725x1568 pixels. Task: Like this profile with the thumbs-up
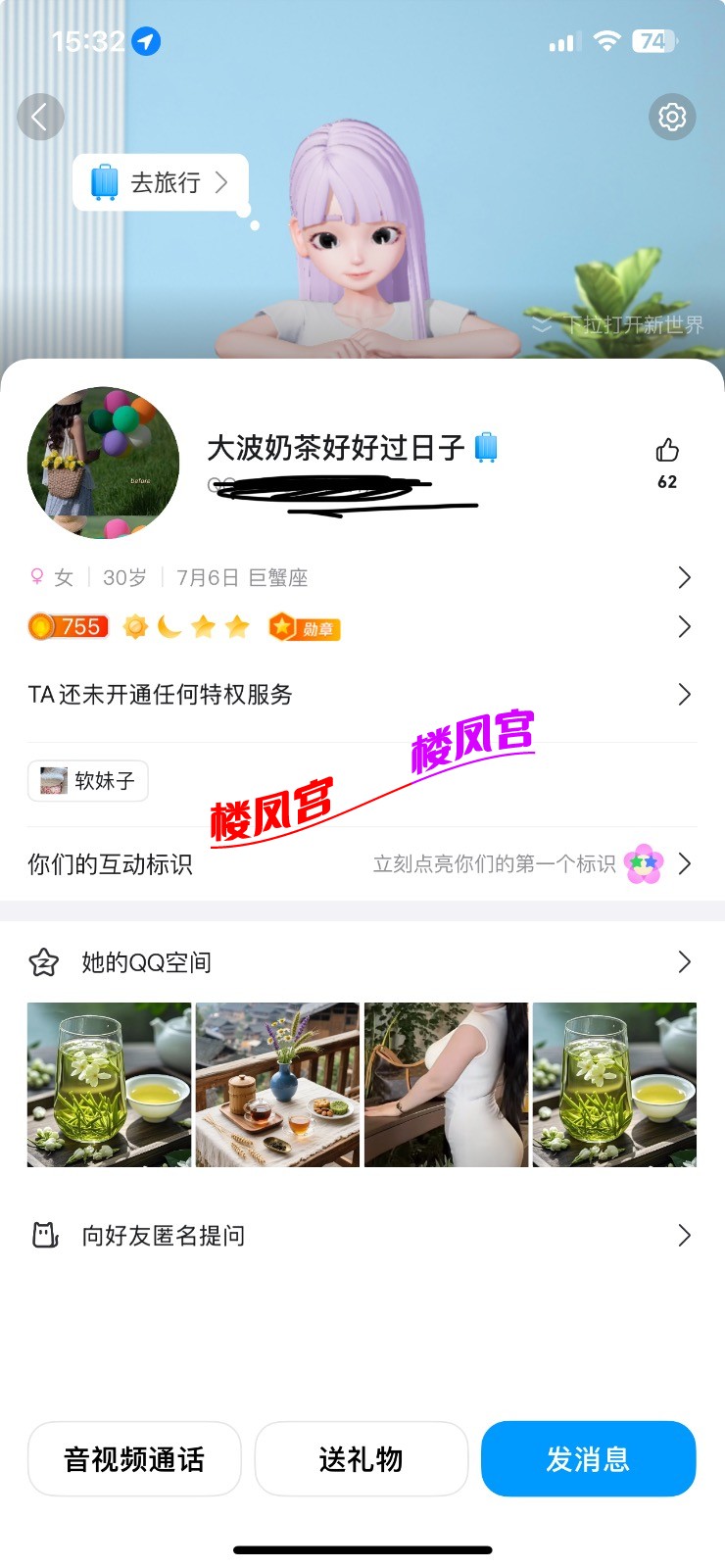coord(667,451)
